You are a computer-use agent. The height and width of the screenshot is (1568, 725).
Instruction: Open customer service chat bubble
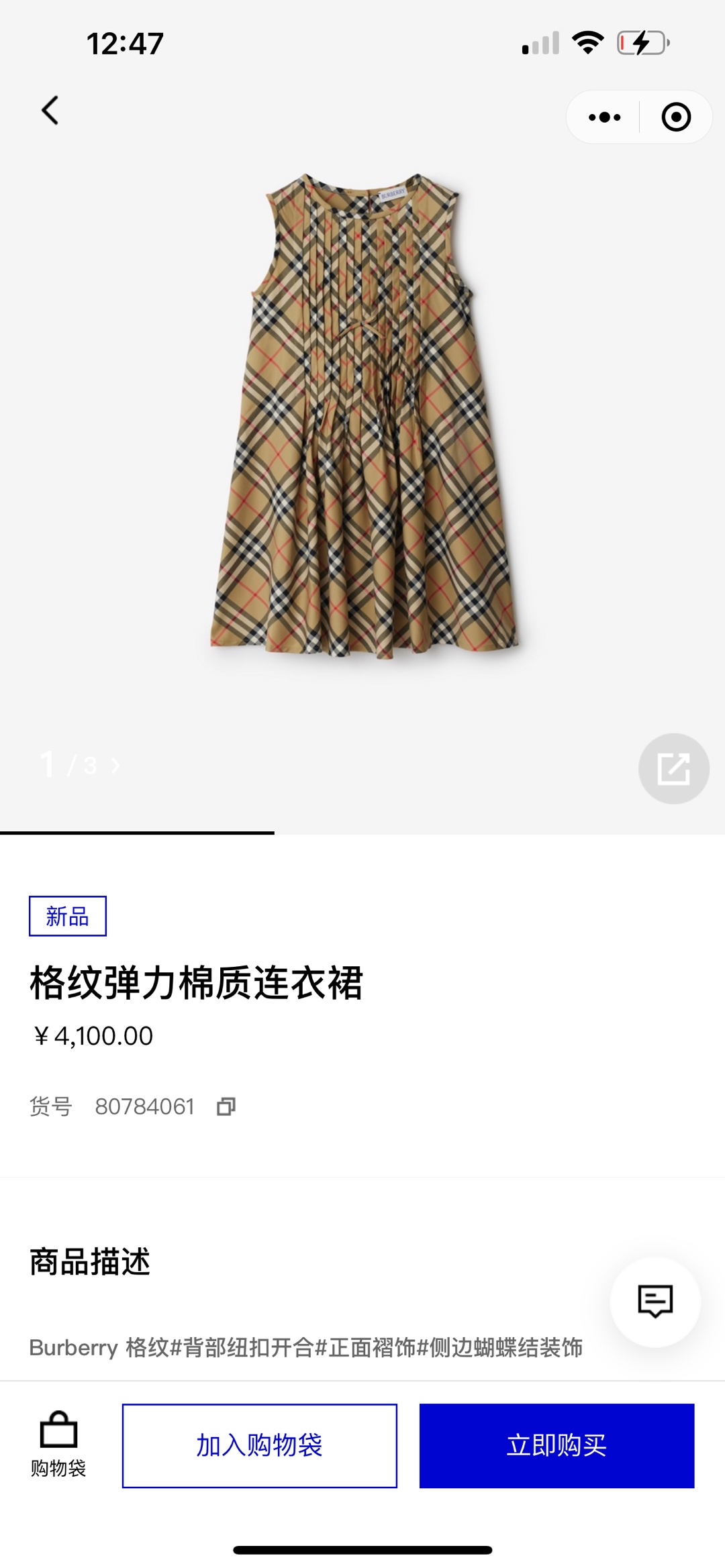pos(655,1302)
